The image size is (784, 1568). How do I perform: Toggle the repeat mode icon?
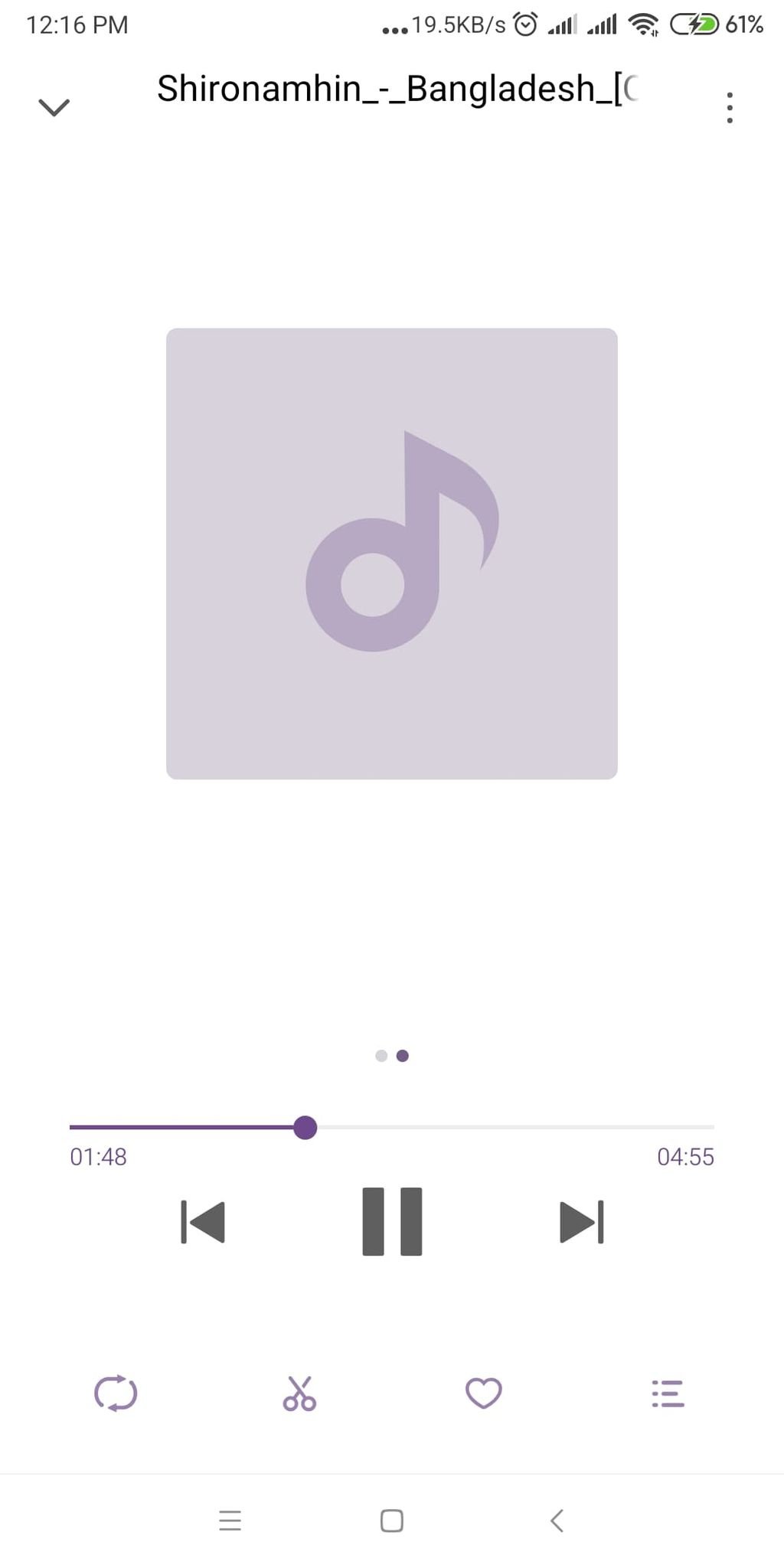pyautogui.click(x=116, y=1393)
